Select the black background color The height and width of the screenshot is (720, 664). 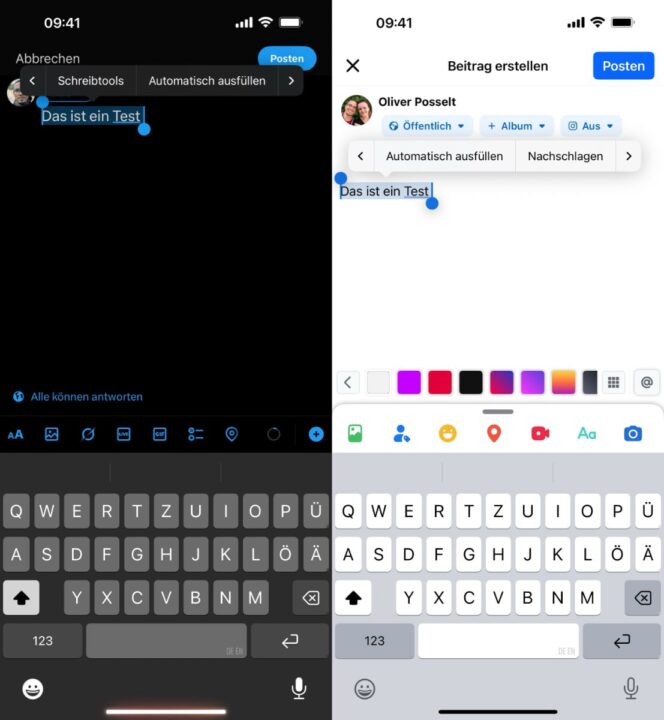pos(471,382)
